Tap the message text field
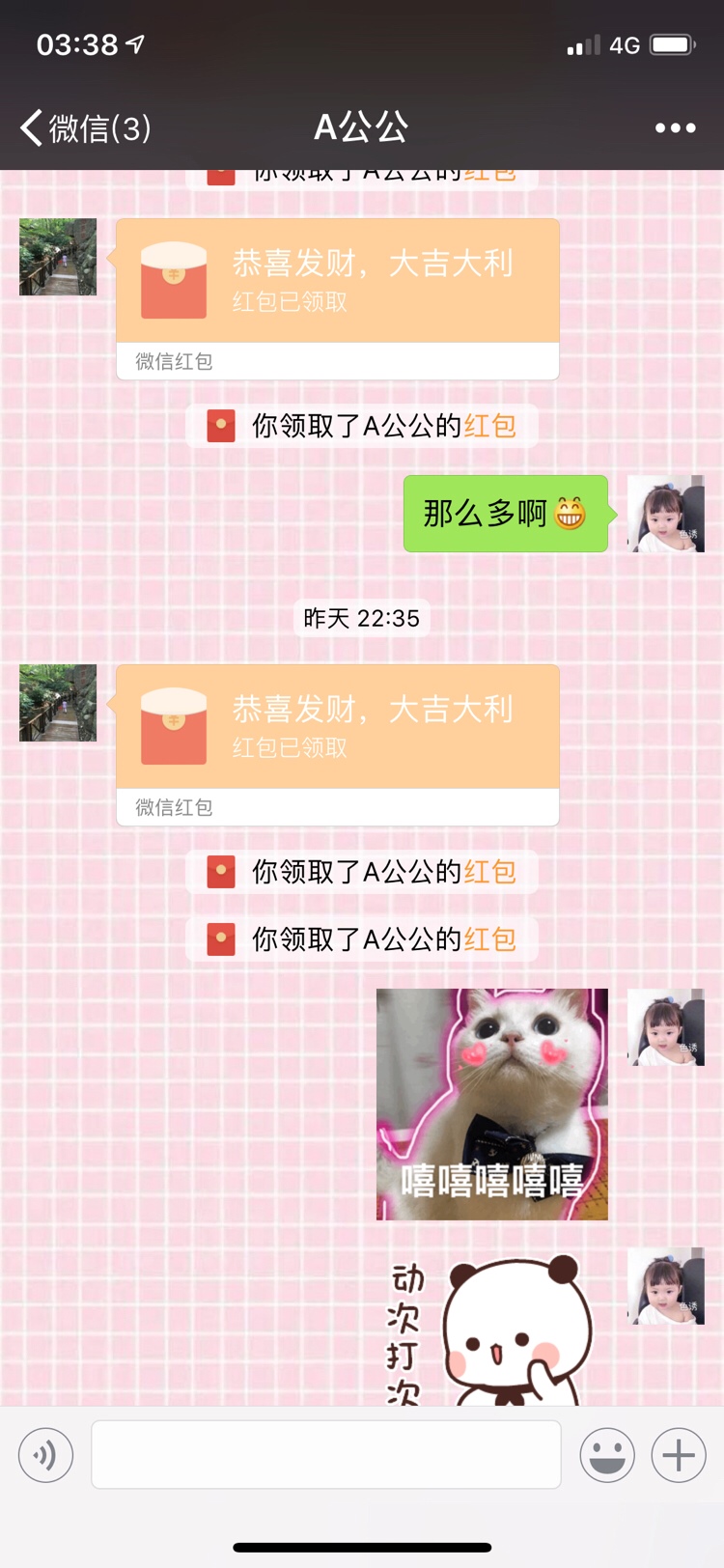Screen dimensions: 724x1568 (326, 1455)
